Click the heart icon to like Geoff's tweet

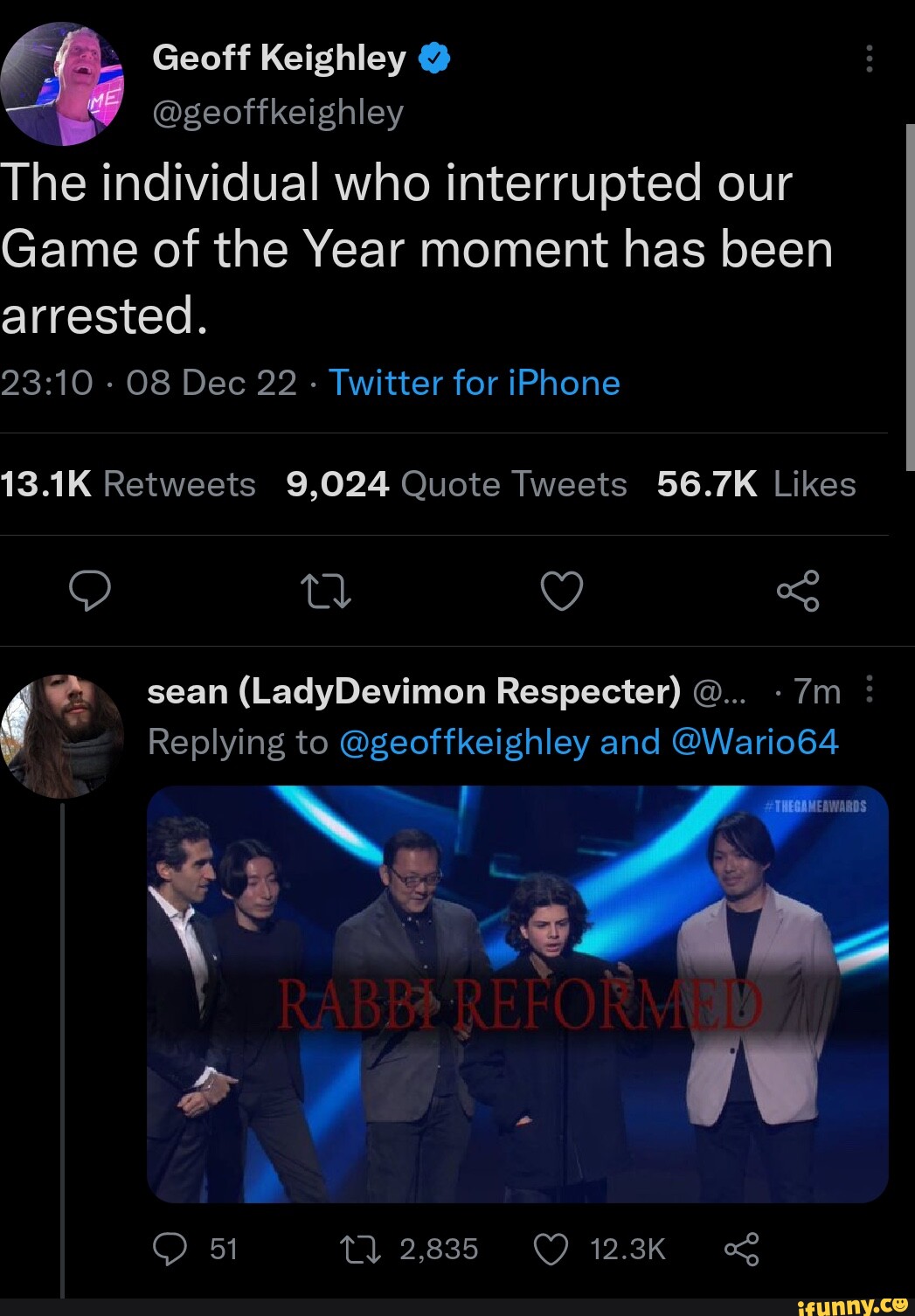tap(562, 591)
